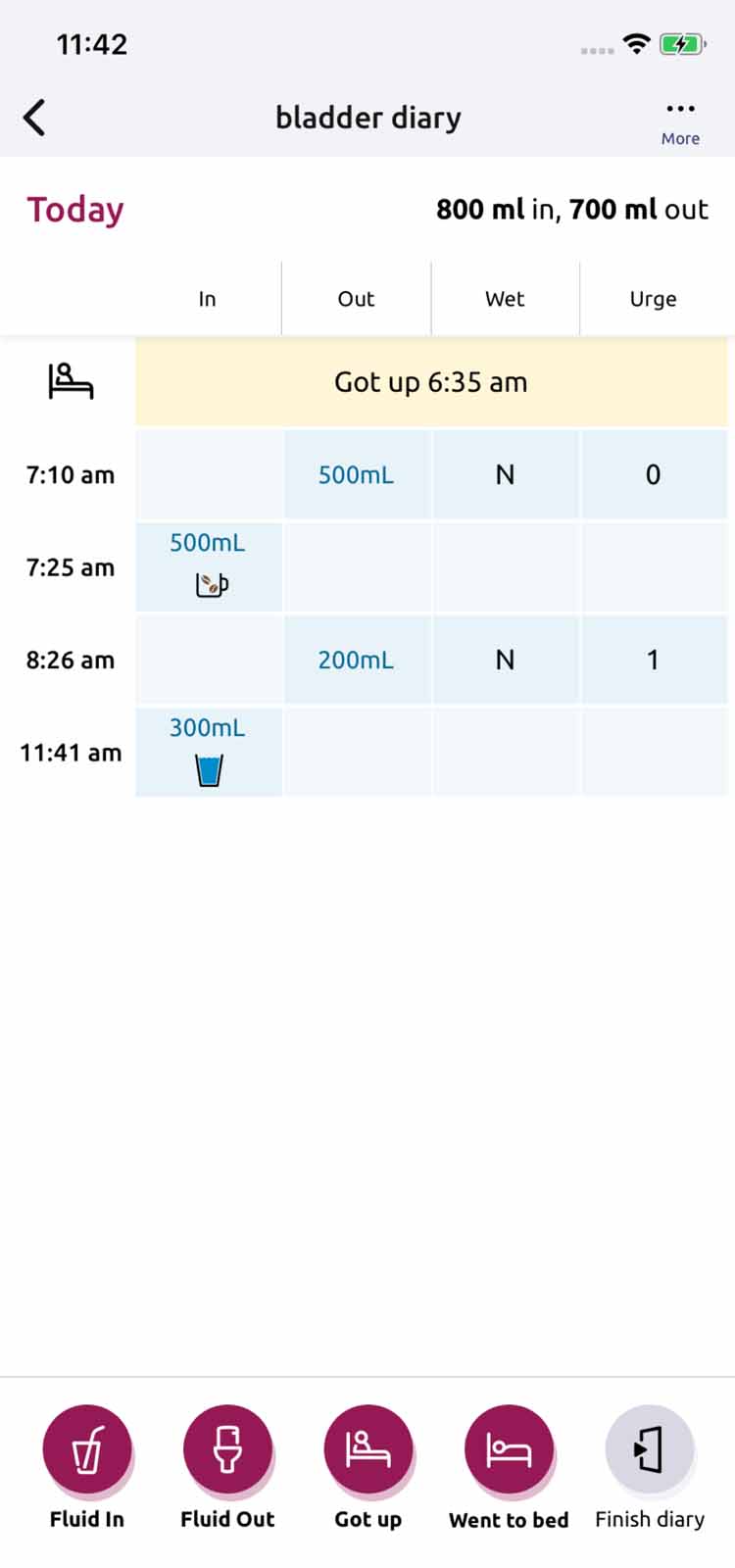
Task: Record Went to bed time
Action: pos(509,1450)
